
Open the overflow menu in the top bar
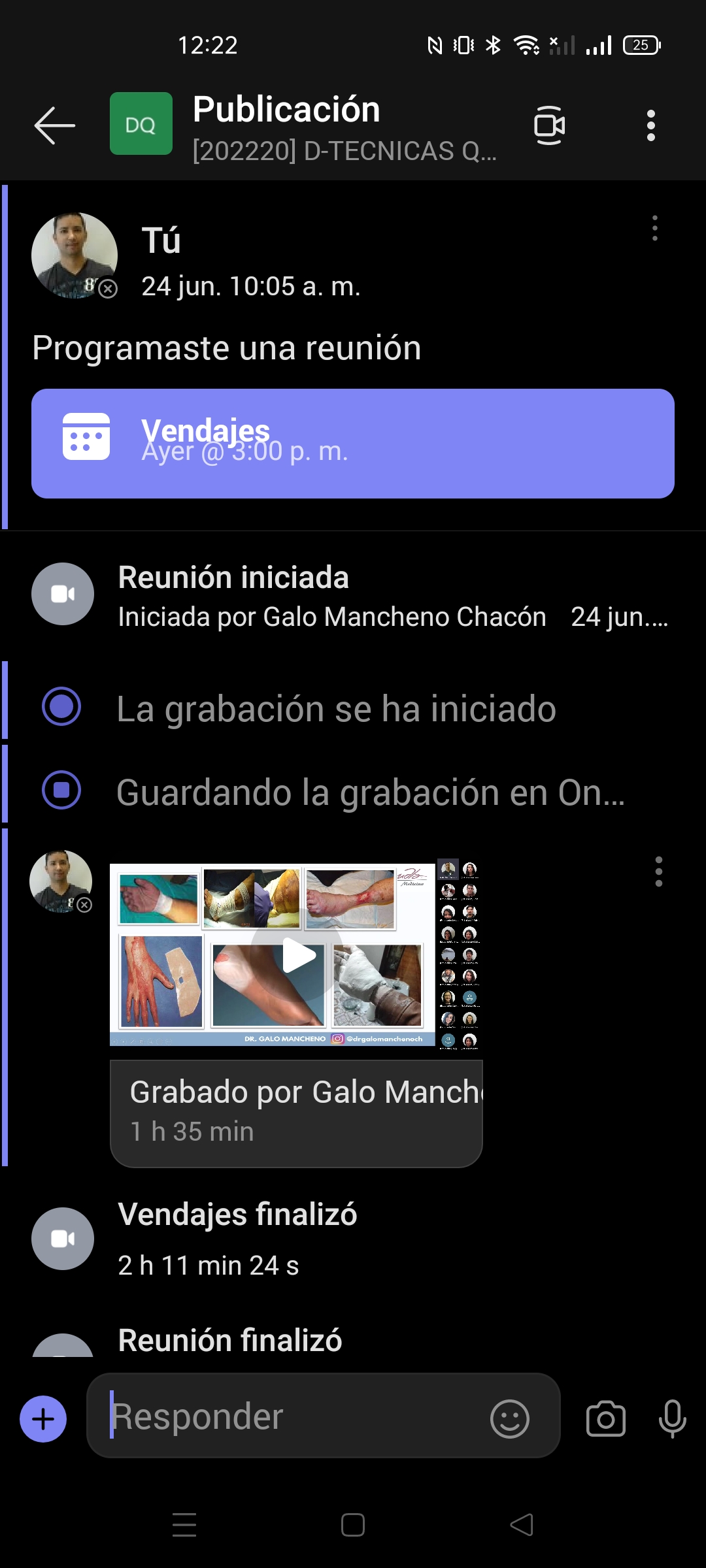(650, 125)
